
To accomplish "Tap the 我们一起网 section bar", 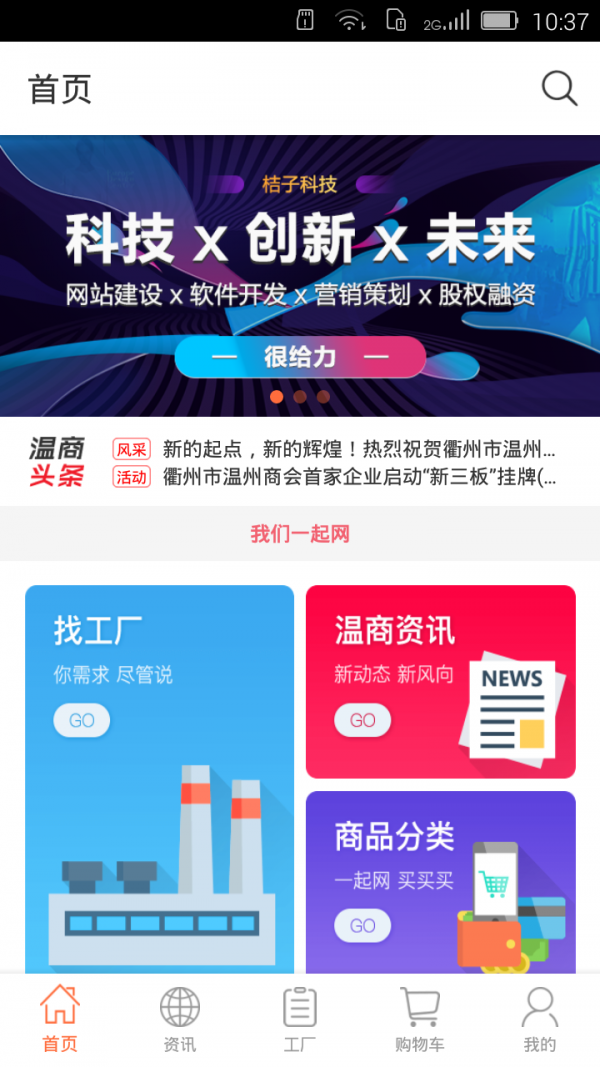I will 300,533.
